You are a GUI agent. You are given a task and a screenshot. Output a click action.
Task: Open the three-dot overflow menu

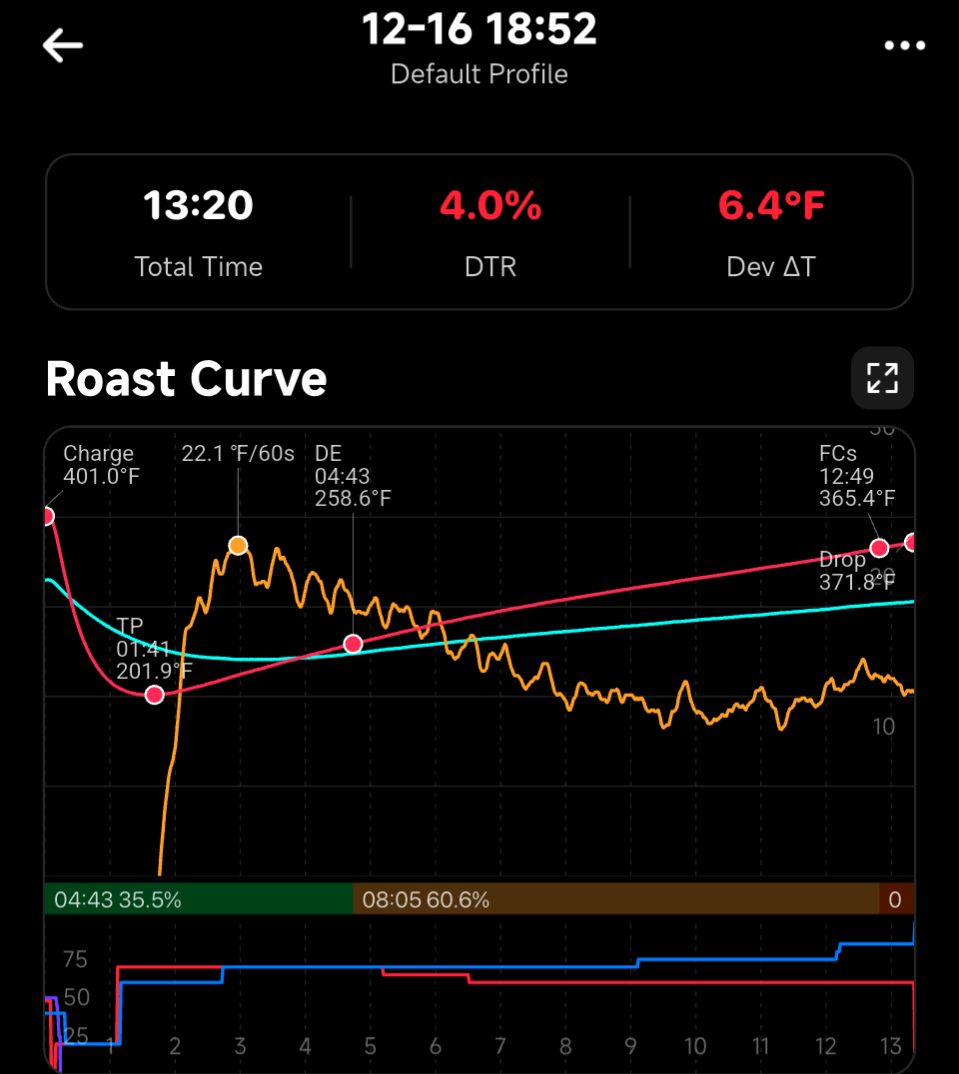905,46
